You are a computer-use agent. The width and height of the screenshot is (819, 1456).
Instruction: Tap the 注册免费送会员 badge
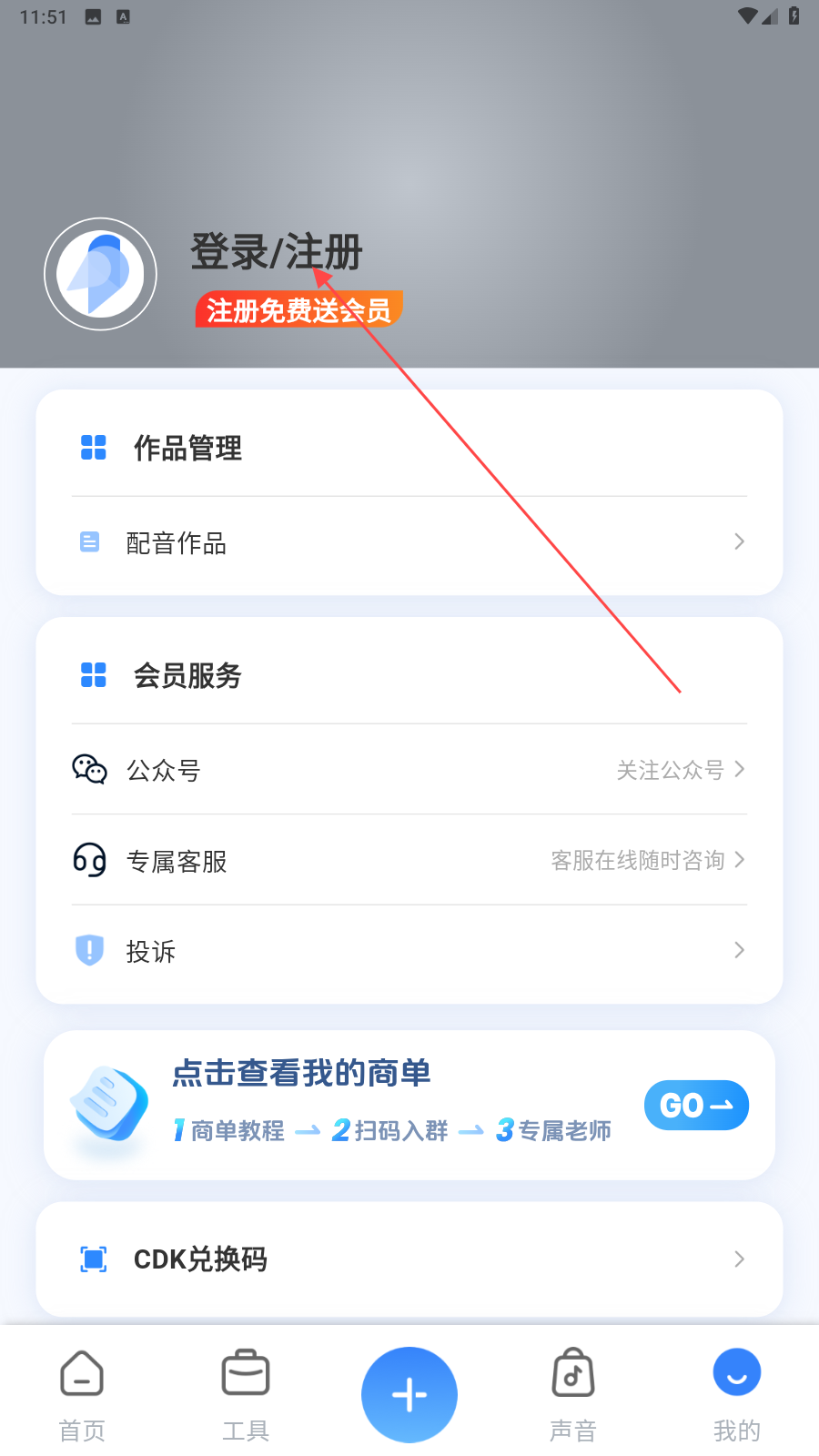298,310
